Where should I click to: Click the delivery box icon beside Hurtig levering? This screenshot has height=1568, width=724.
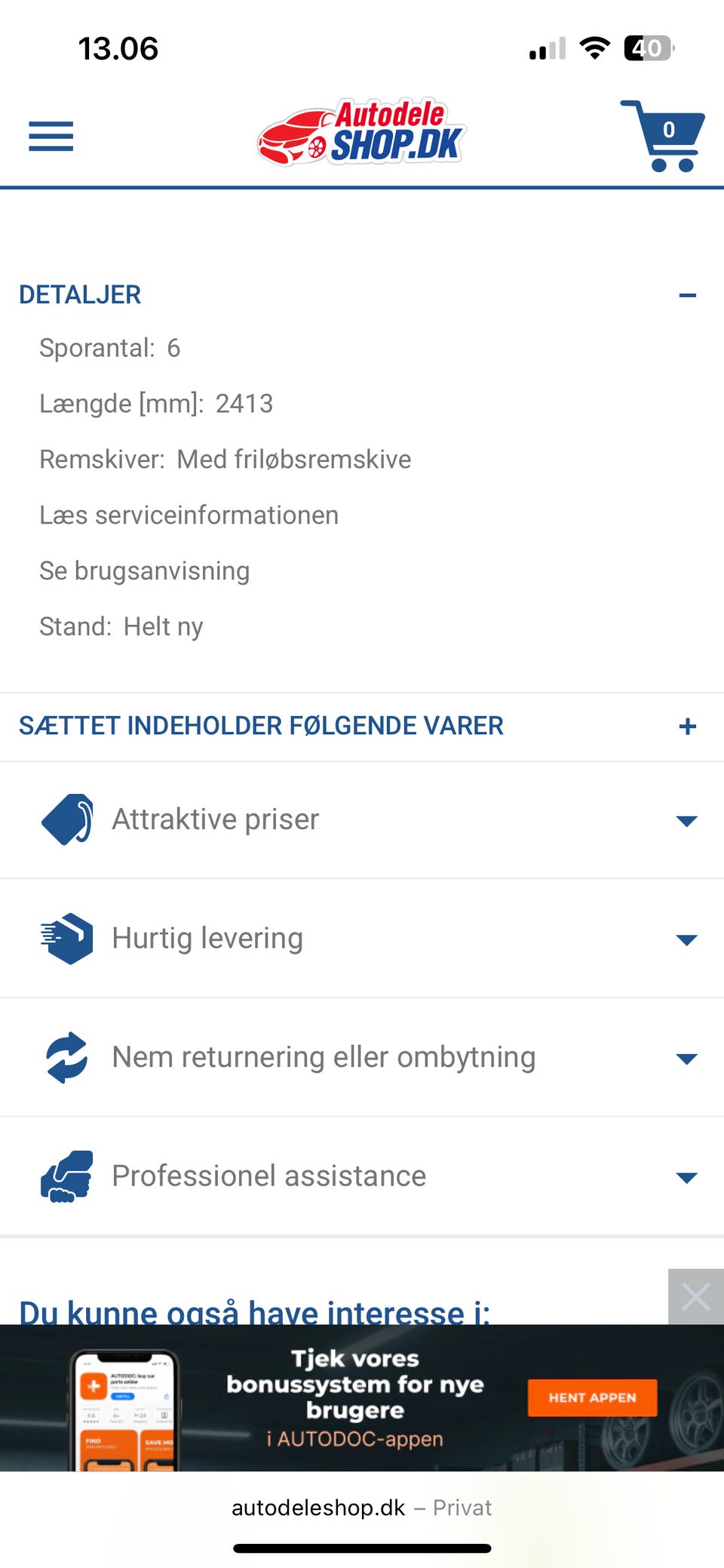pyautogui.click(x=66, y=938)
